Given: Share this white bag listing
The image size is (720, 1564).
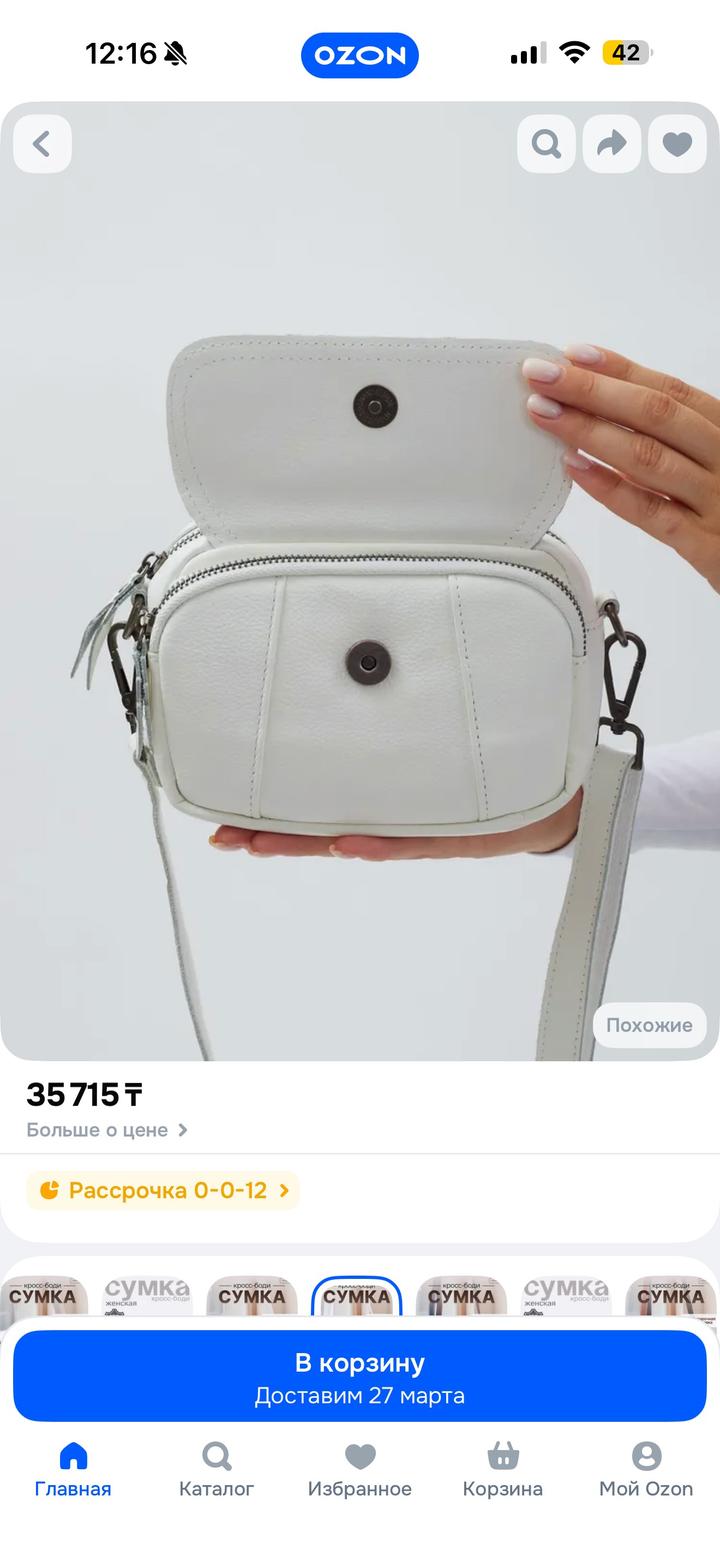Looking at the screenshot, I should (x=612, y=144).
